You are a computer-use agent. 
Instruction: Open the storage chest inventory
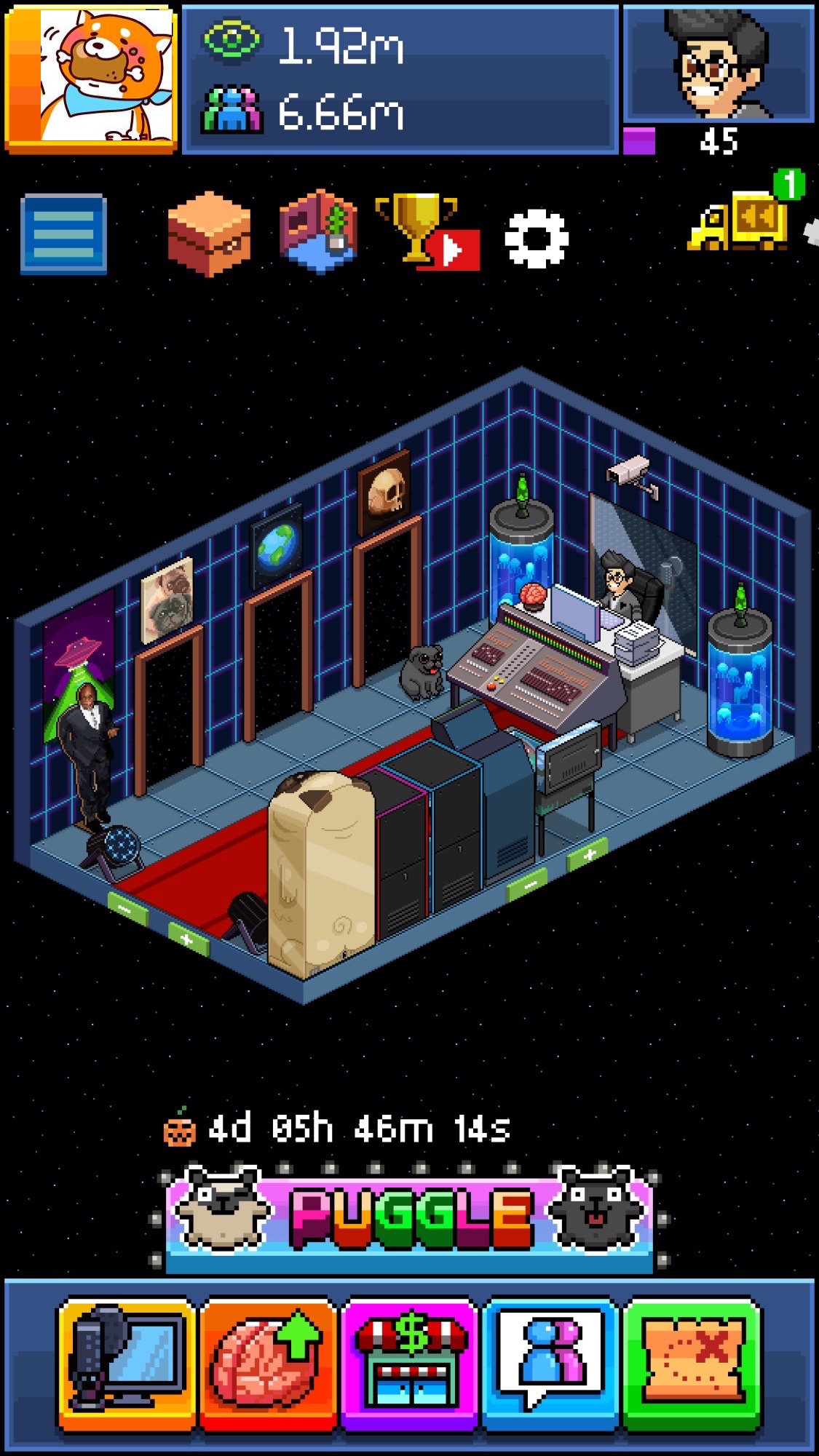[209, 234]
